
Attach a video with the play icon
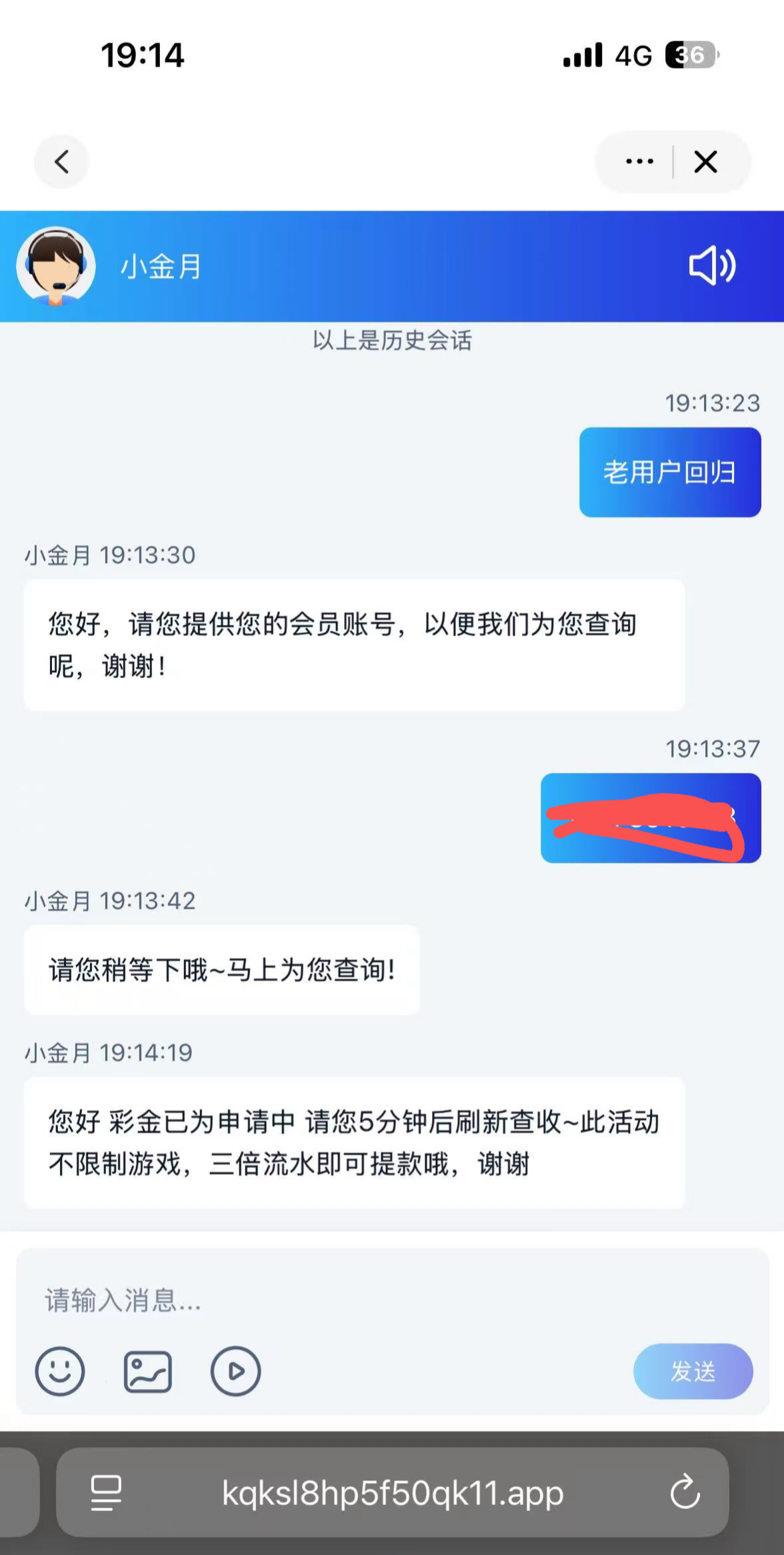pos(235,1372)
